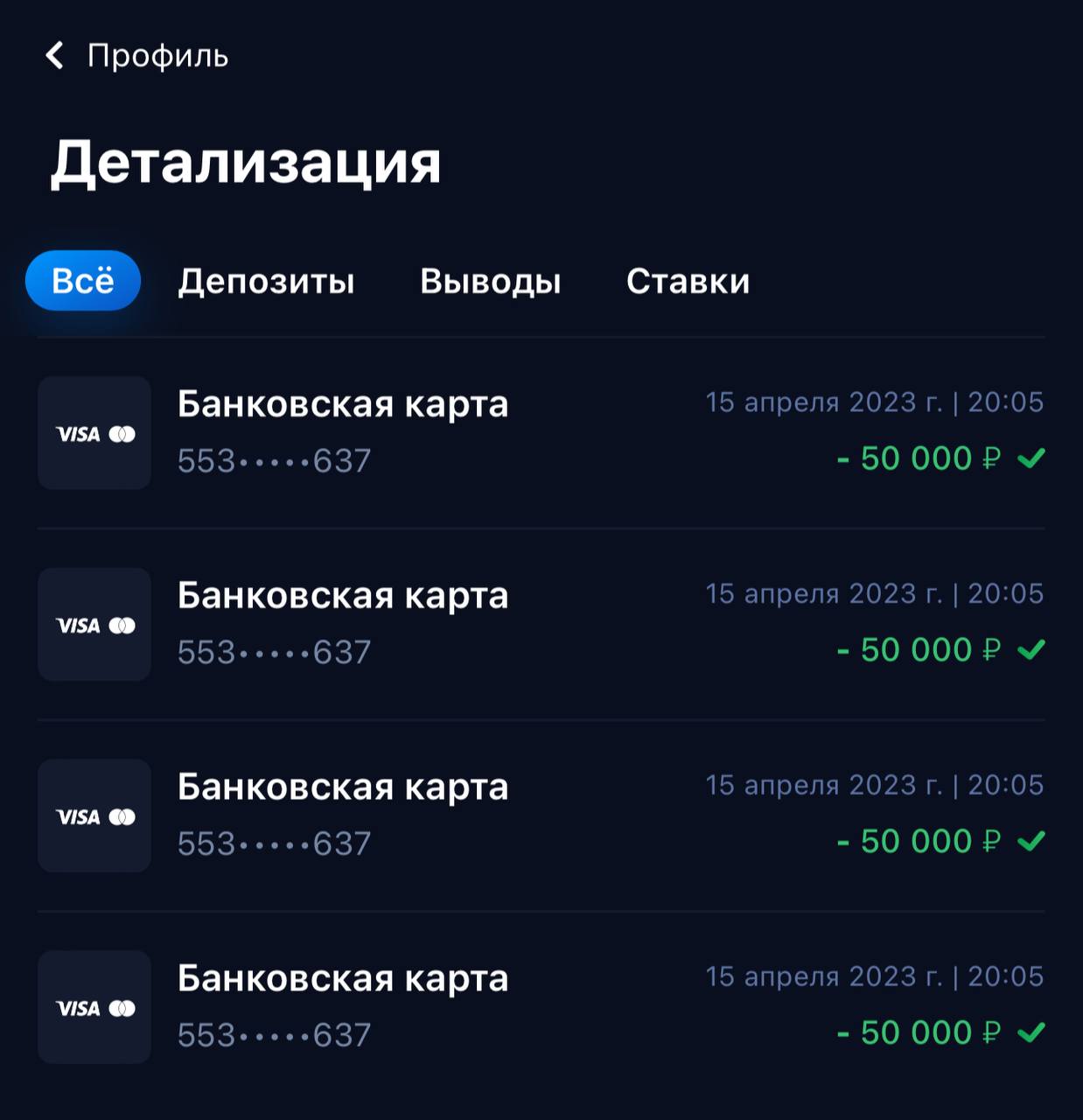Show the Выводы tab
Screen dimensions: 1083x1120
(490, 282)
